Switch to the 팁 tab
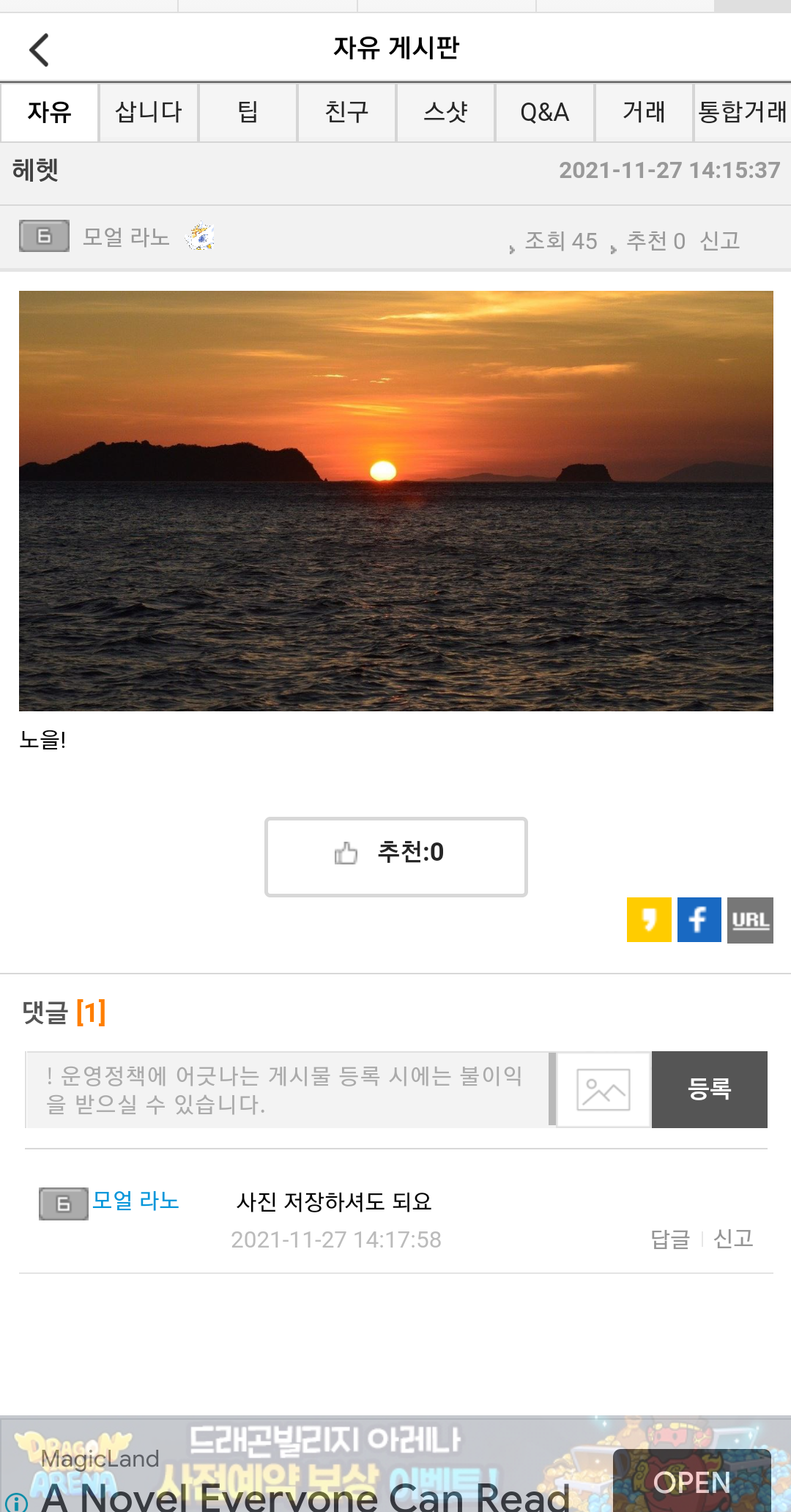 [x=248, y=112]
